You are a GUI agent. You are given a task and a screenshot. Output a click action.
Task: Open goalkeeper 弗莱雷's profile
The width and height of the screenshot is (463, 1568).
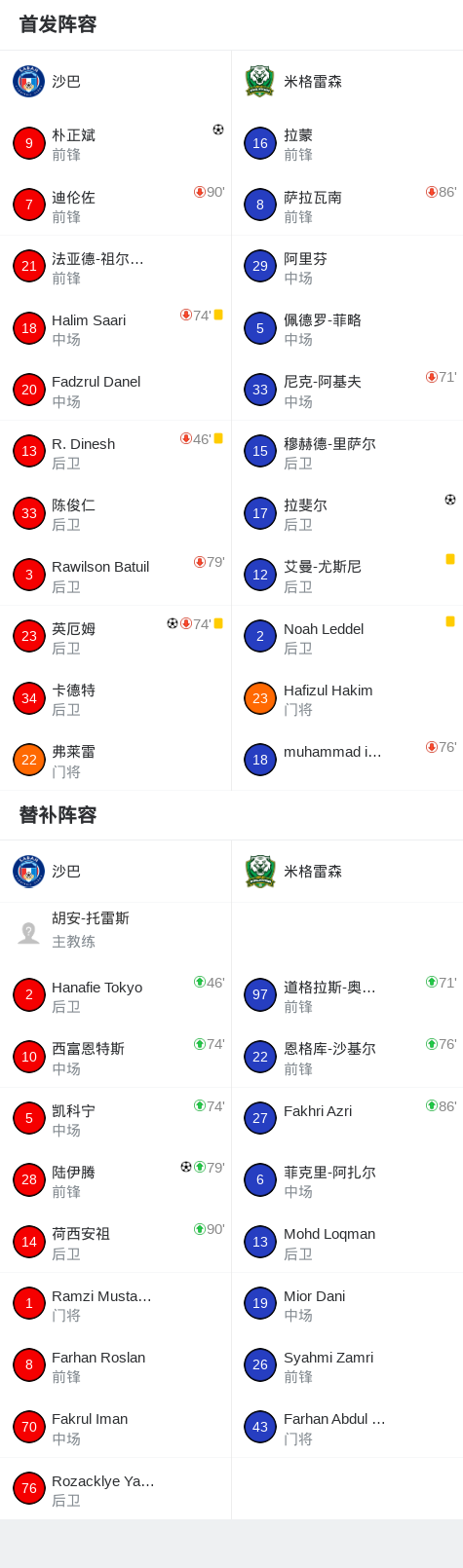coord(115,761)
